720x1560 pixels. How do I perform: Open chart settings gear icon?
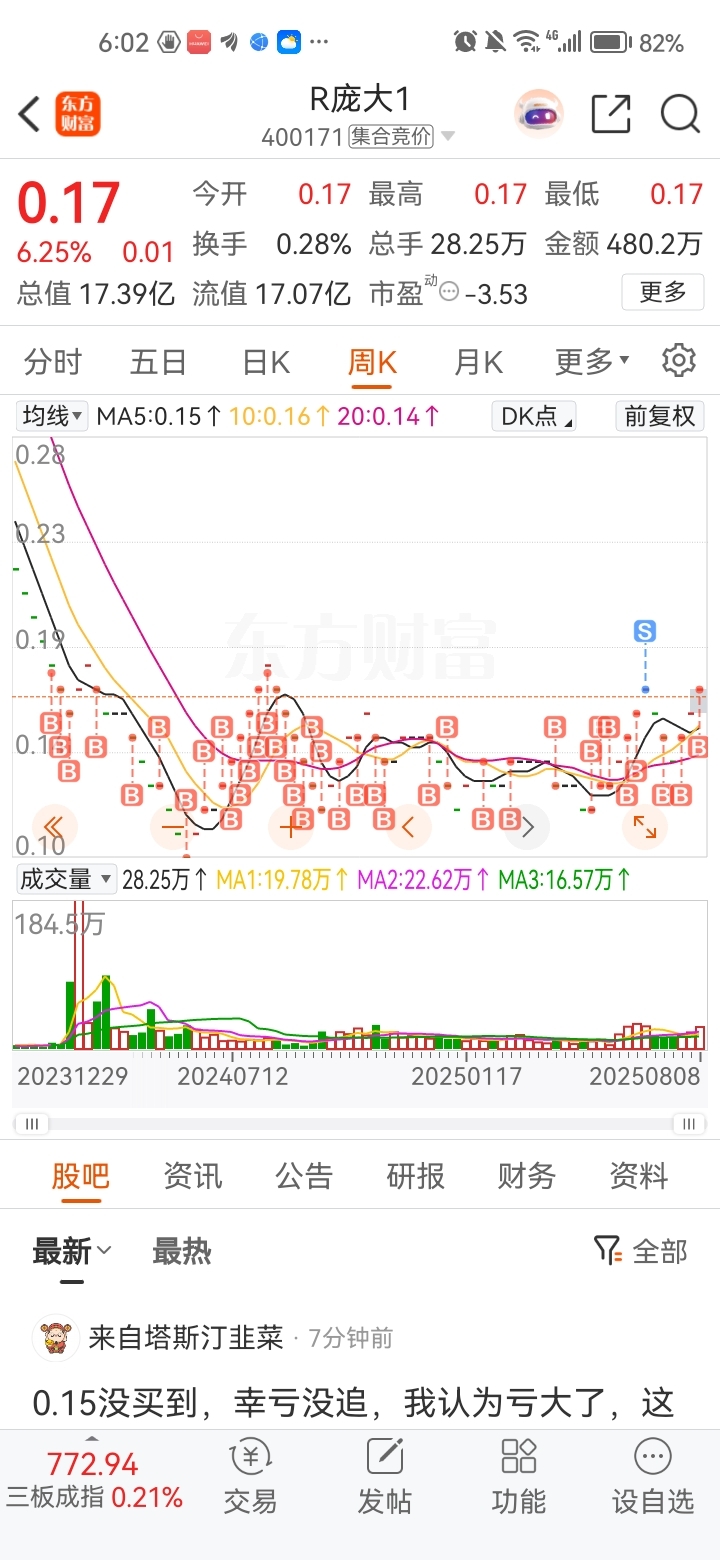point(679,360)
